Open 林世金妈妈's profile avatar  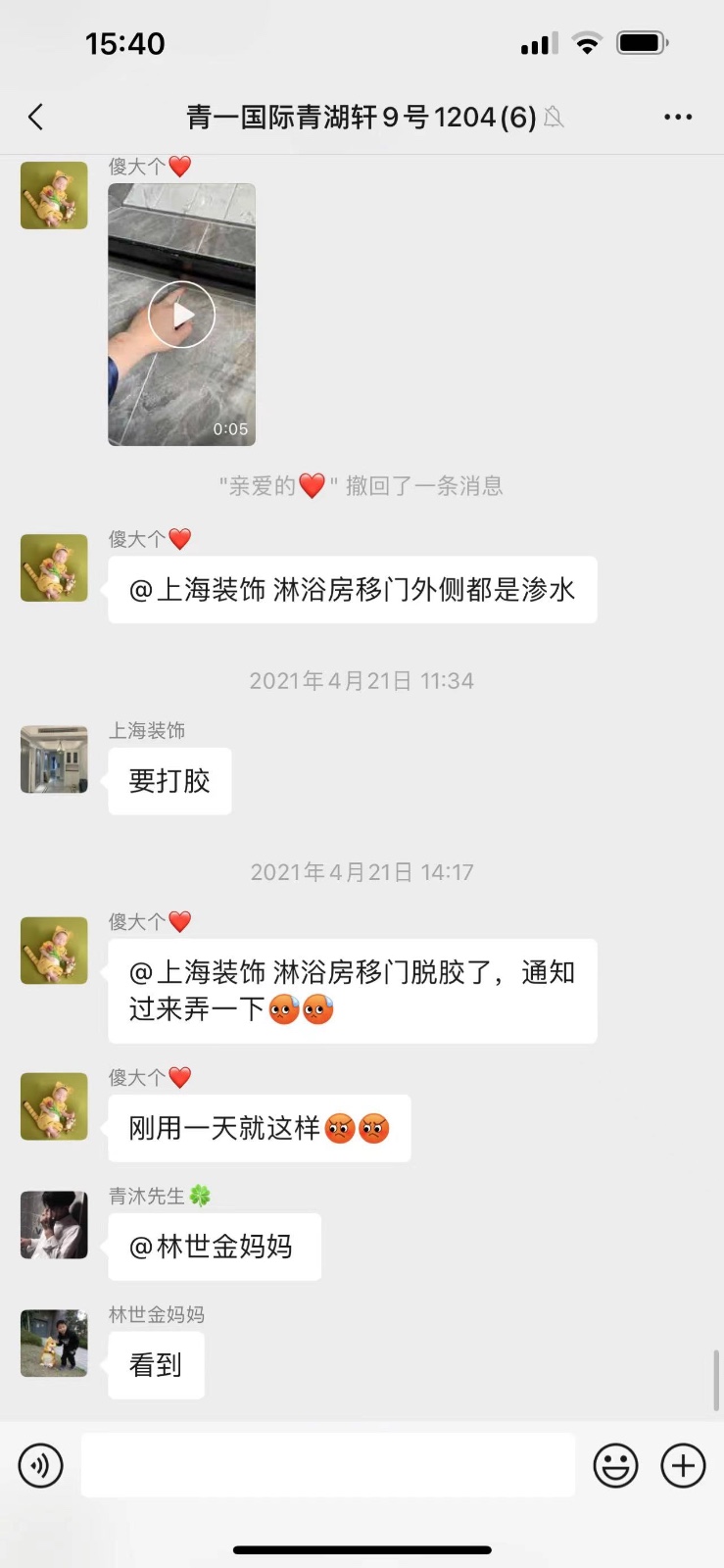(x=54, y=1344)
